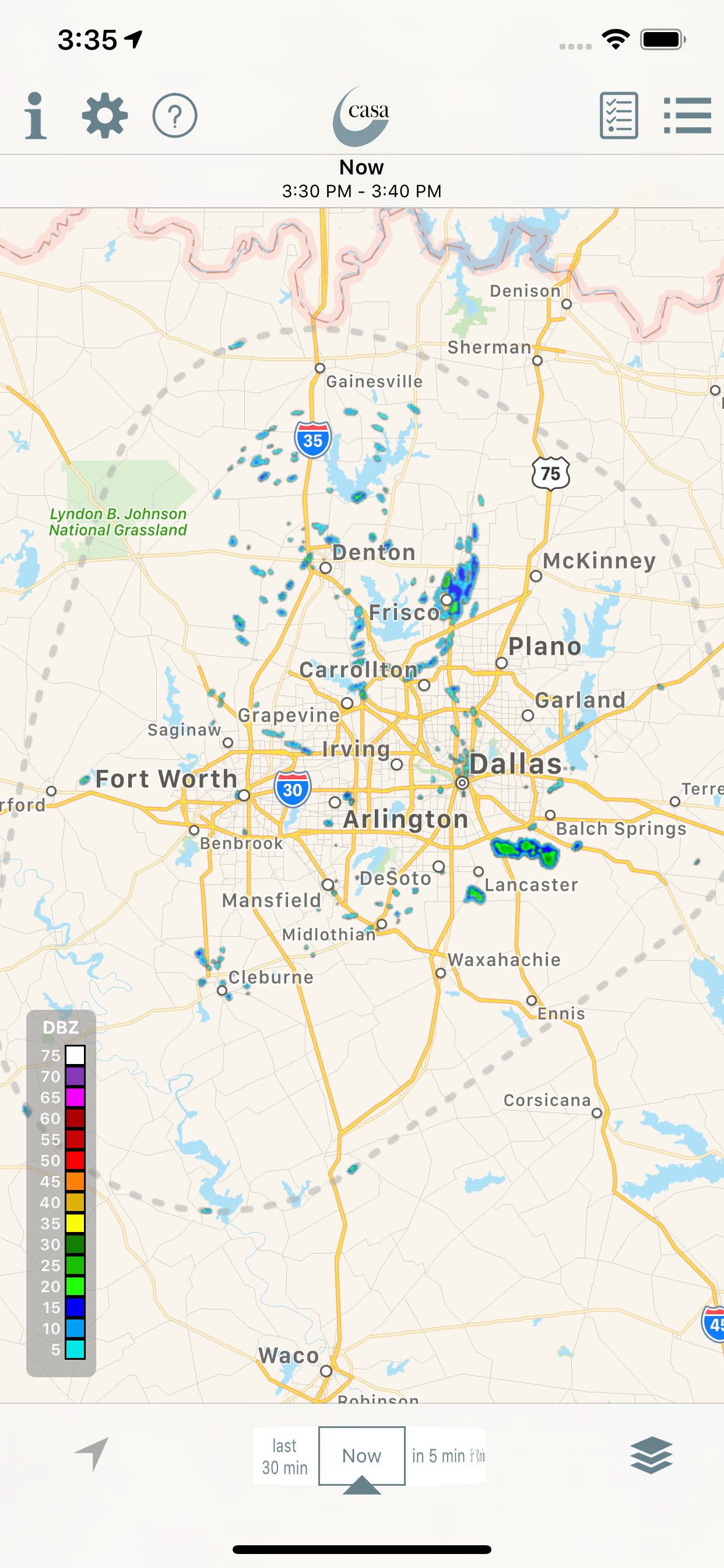Open the checklist icon

pyautogui.click(x=618, y=116)
